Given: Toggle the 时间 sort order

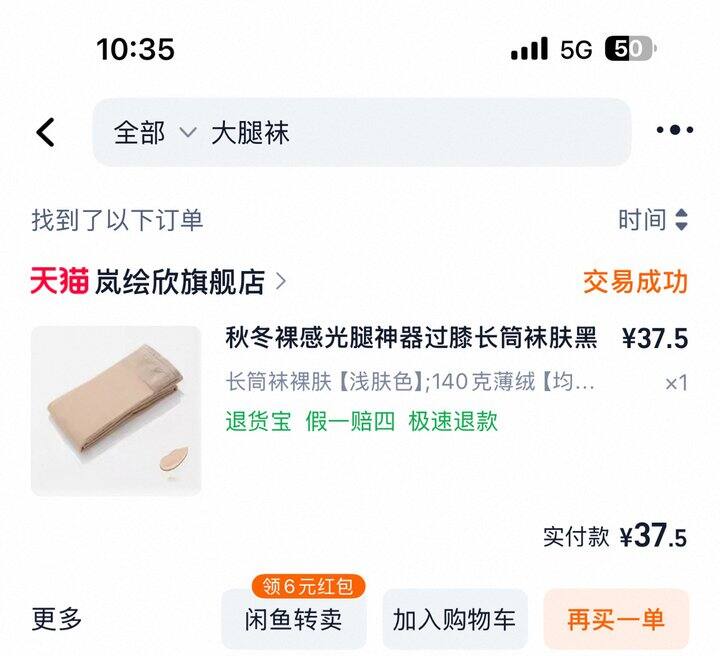Looking at the screenshot, I should pyautogui.click(x=652, y=219).
